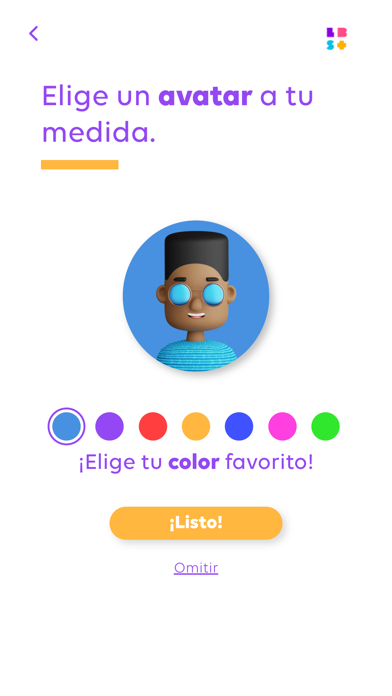Viewport: 392px width, 696px height.
Task: Pick the pink color swatch
Action: [x=282, y=427]
